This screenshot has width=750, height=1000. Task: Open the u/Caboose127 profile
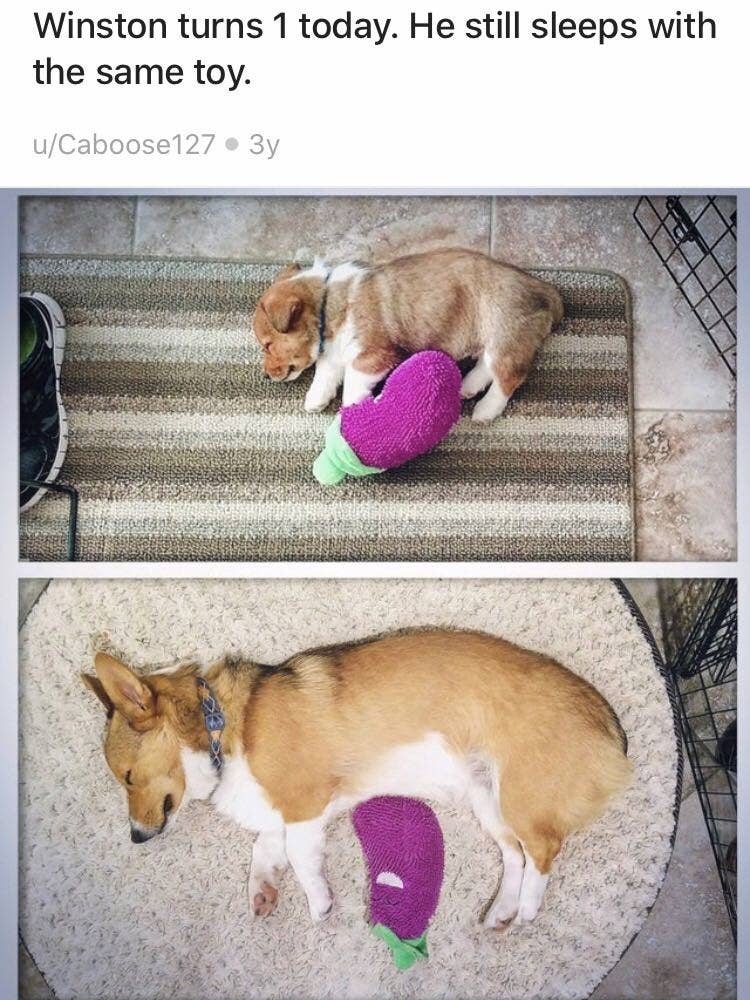[x=124, y=145]
